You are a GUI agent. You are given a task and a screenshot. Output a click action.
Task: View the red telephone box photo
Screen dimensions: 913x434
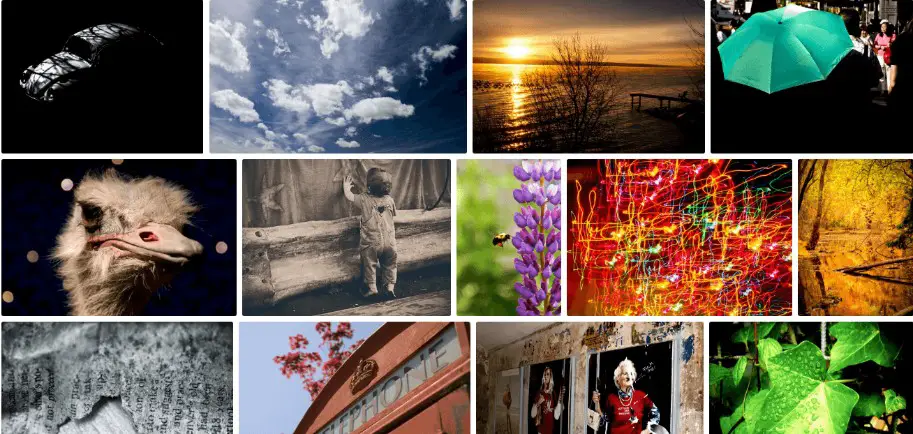[354, 378]
